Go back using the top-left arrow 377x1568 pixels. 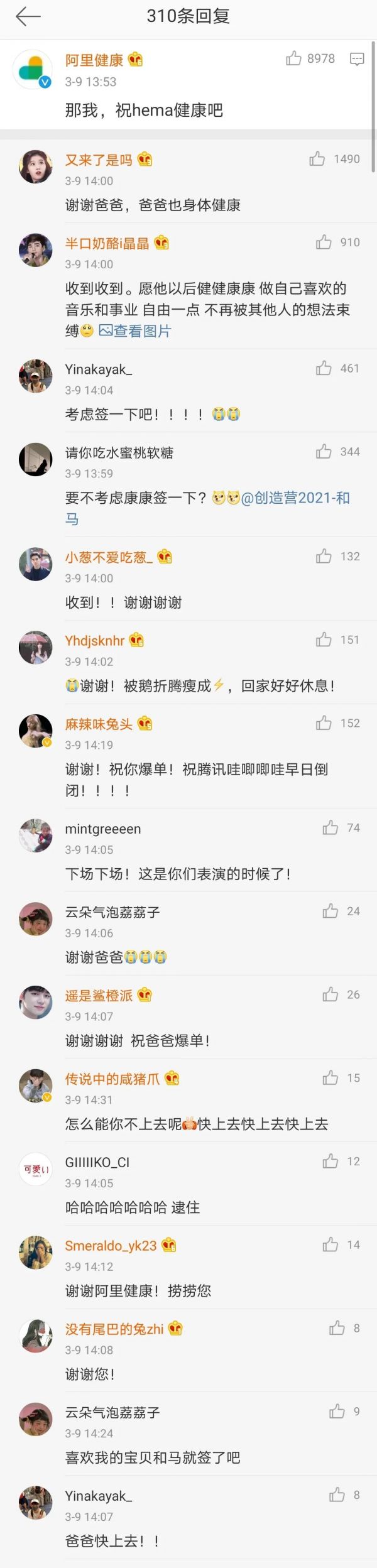tap(28, 16)
